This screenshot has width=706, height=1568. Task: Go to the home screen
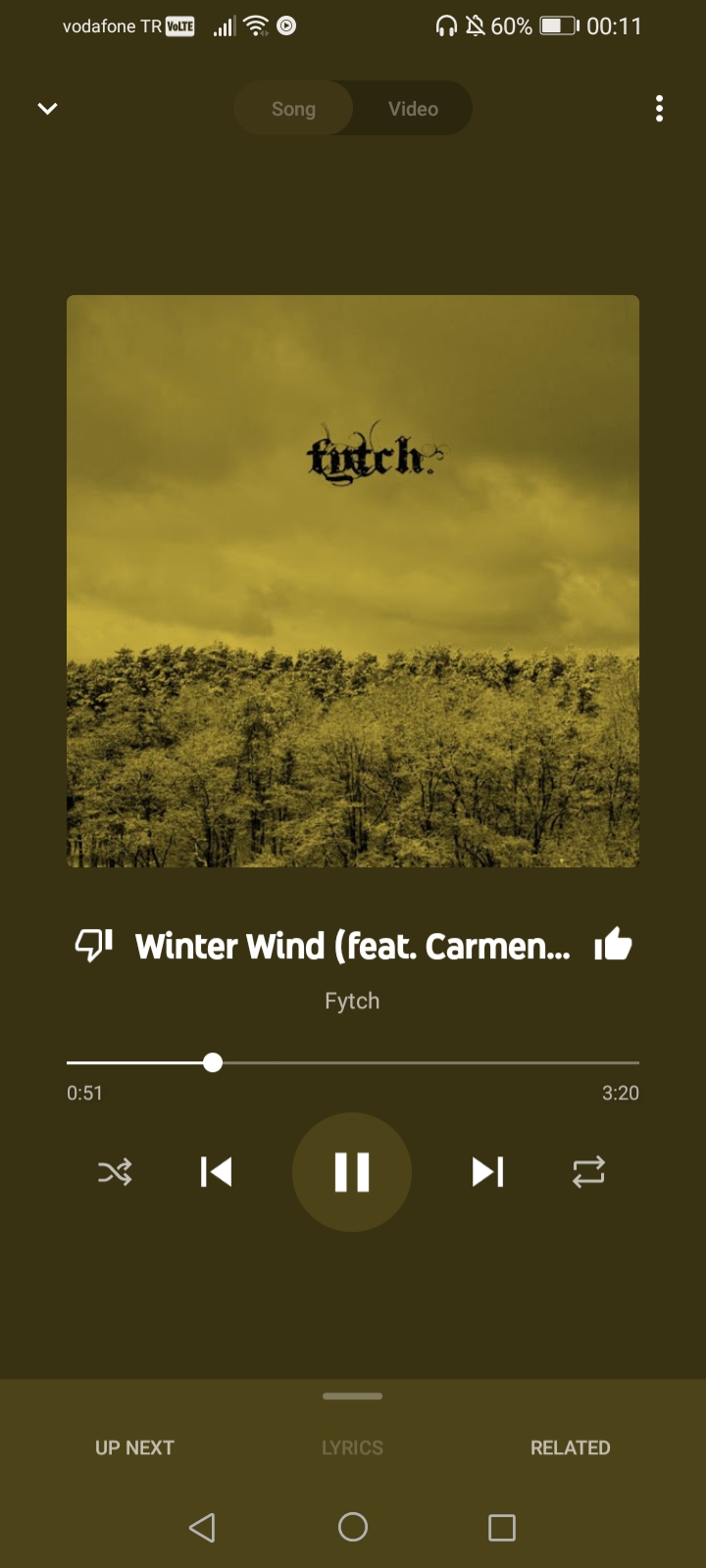click(353, 1527)
